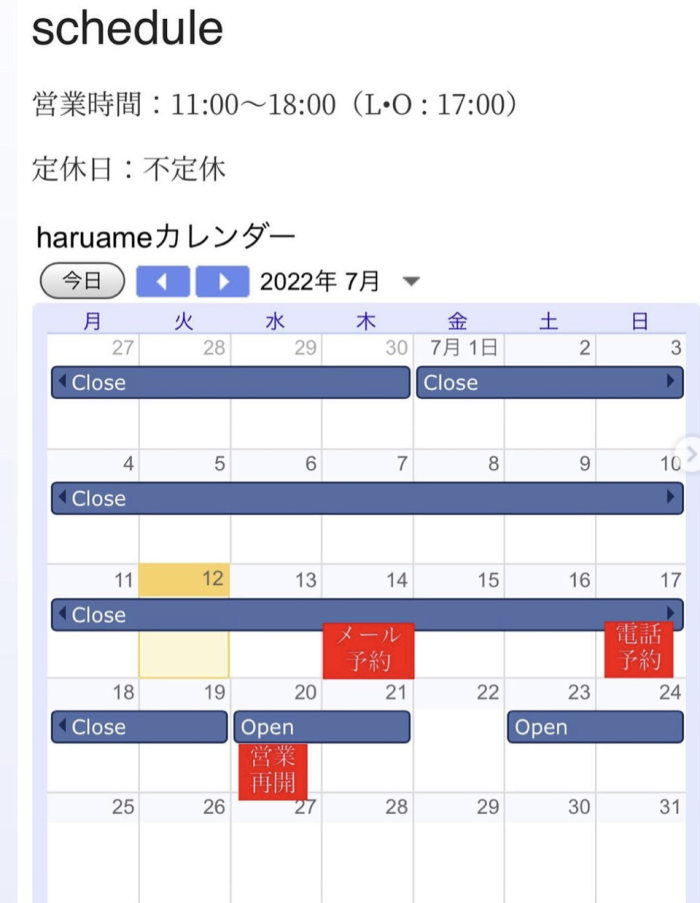This screenshot has height=903, width=700.
Task: Open the Open event starting July 23
Action: tap(595, 727)
